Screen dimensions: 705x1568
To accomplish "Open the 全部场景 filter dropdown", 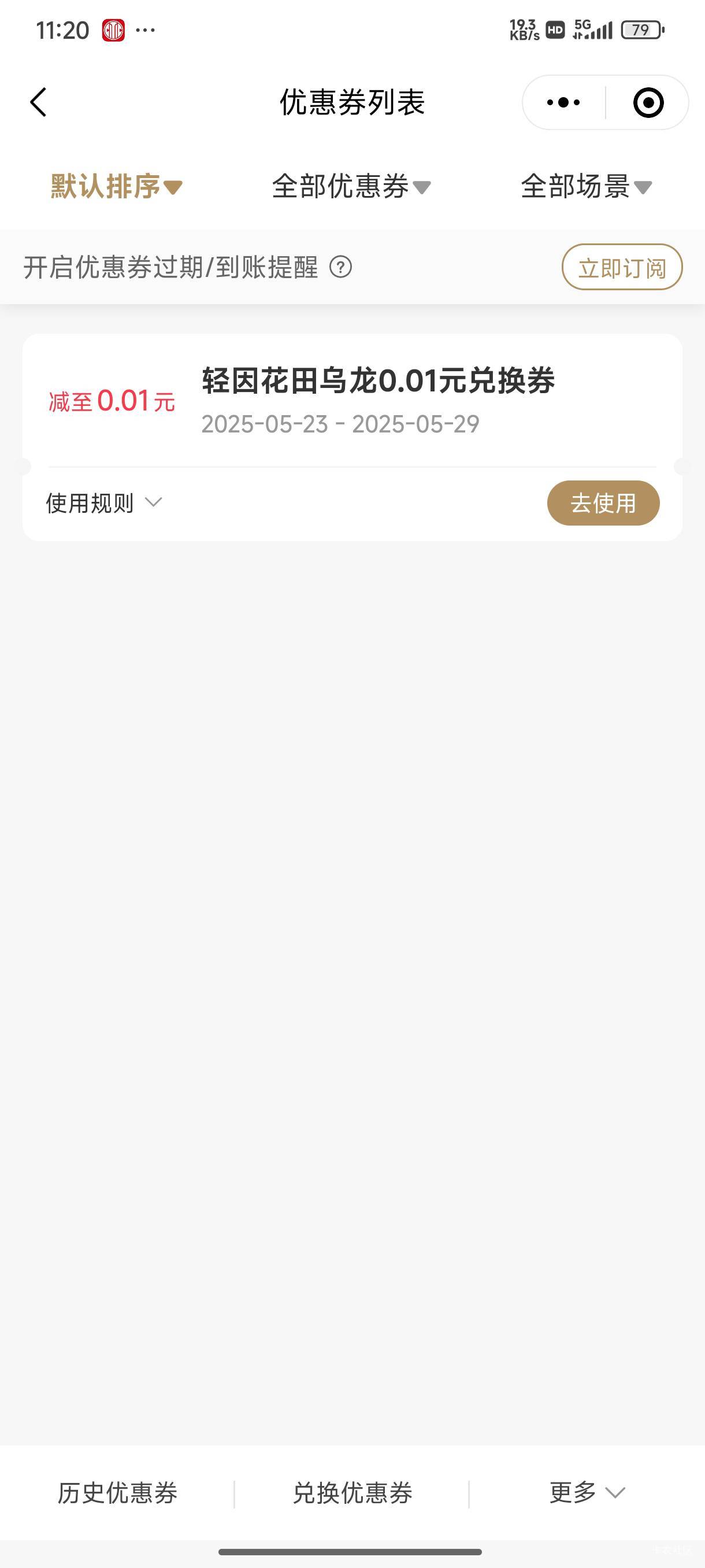I will click(587, 186).
